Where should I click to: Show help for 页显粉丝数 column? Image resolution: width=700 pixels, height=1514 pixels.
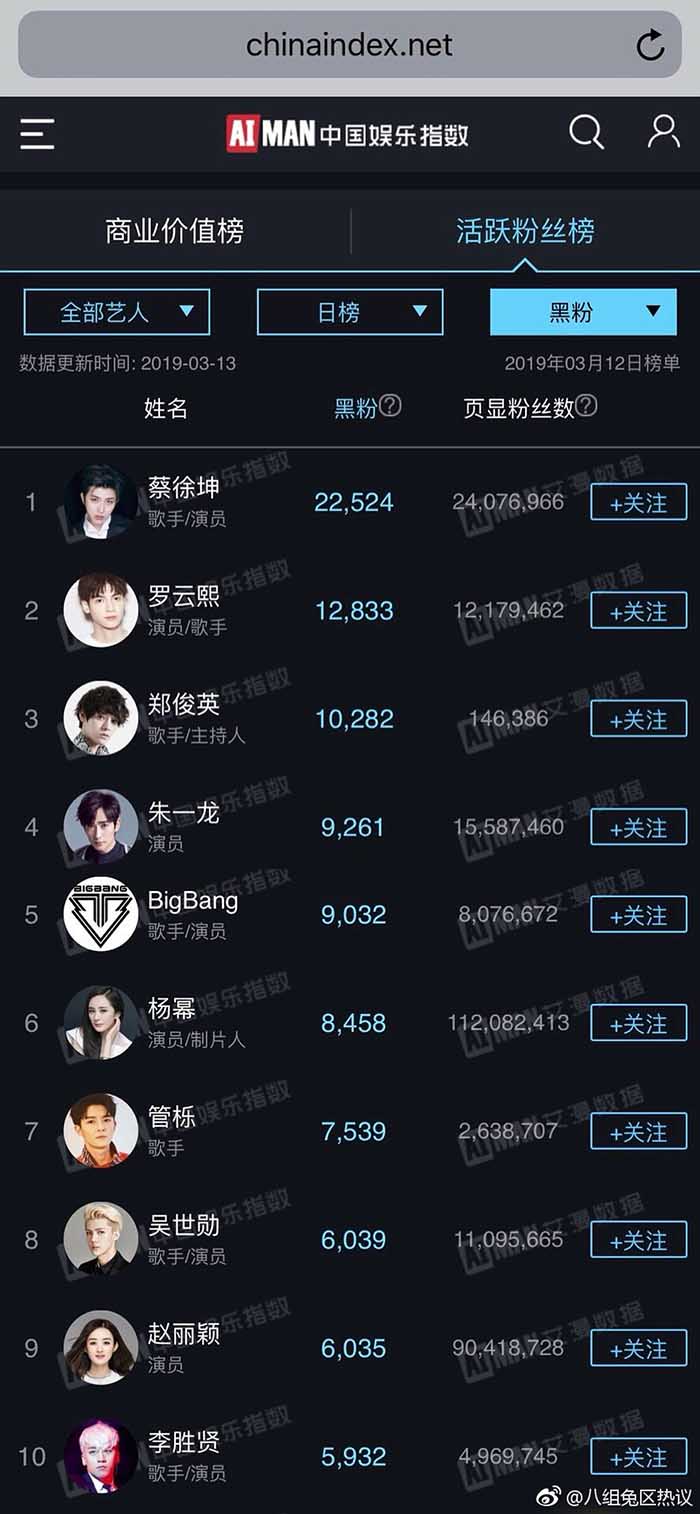tap(587, 406)
